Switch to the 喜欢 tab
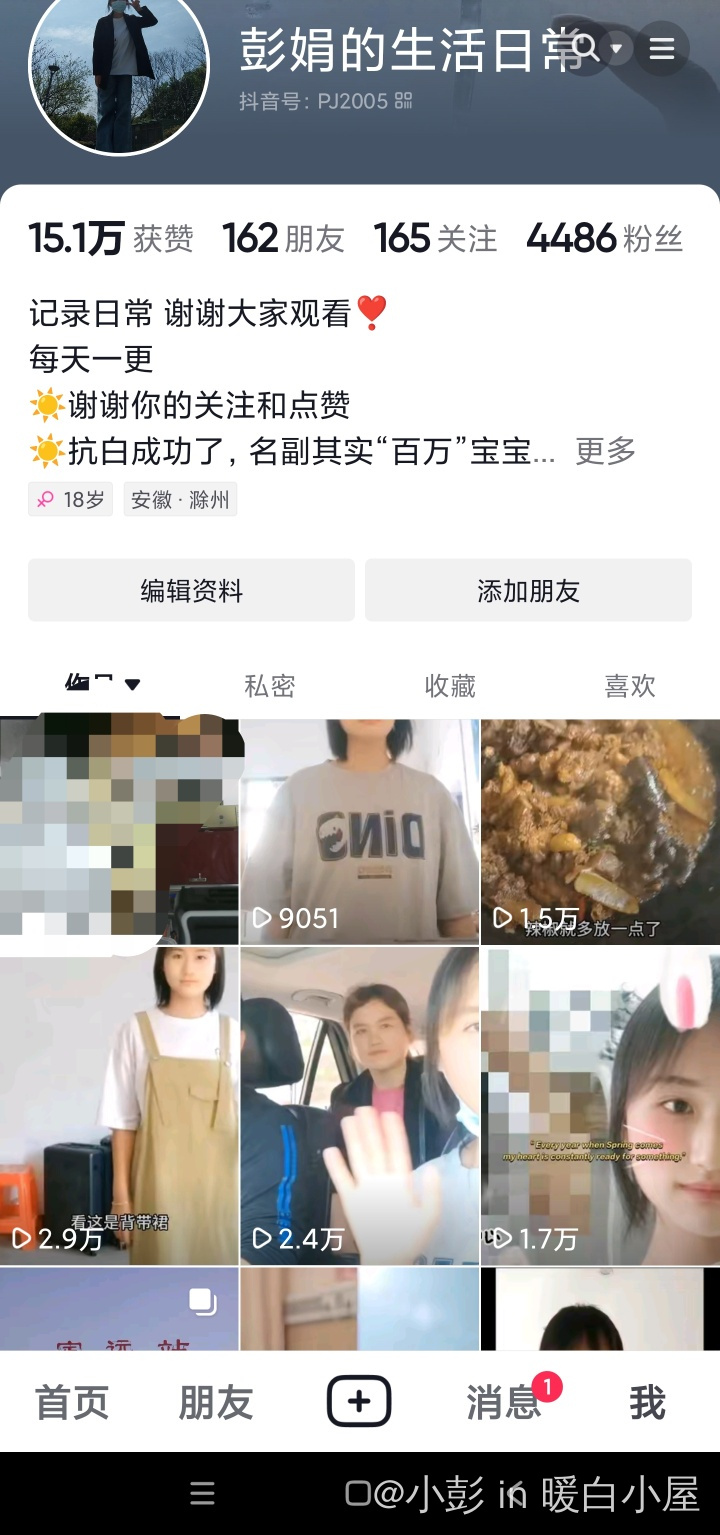Screen dimensions: 720x1535 coord(629,686)
